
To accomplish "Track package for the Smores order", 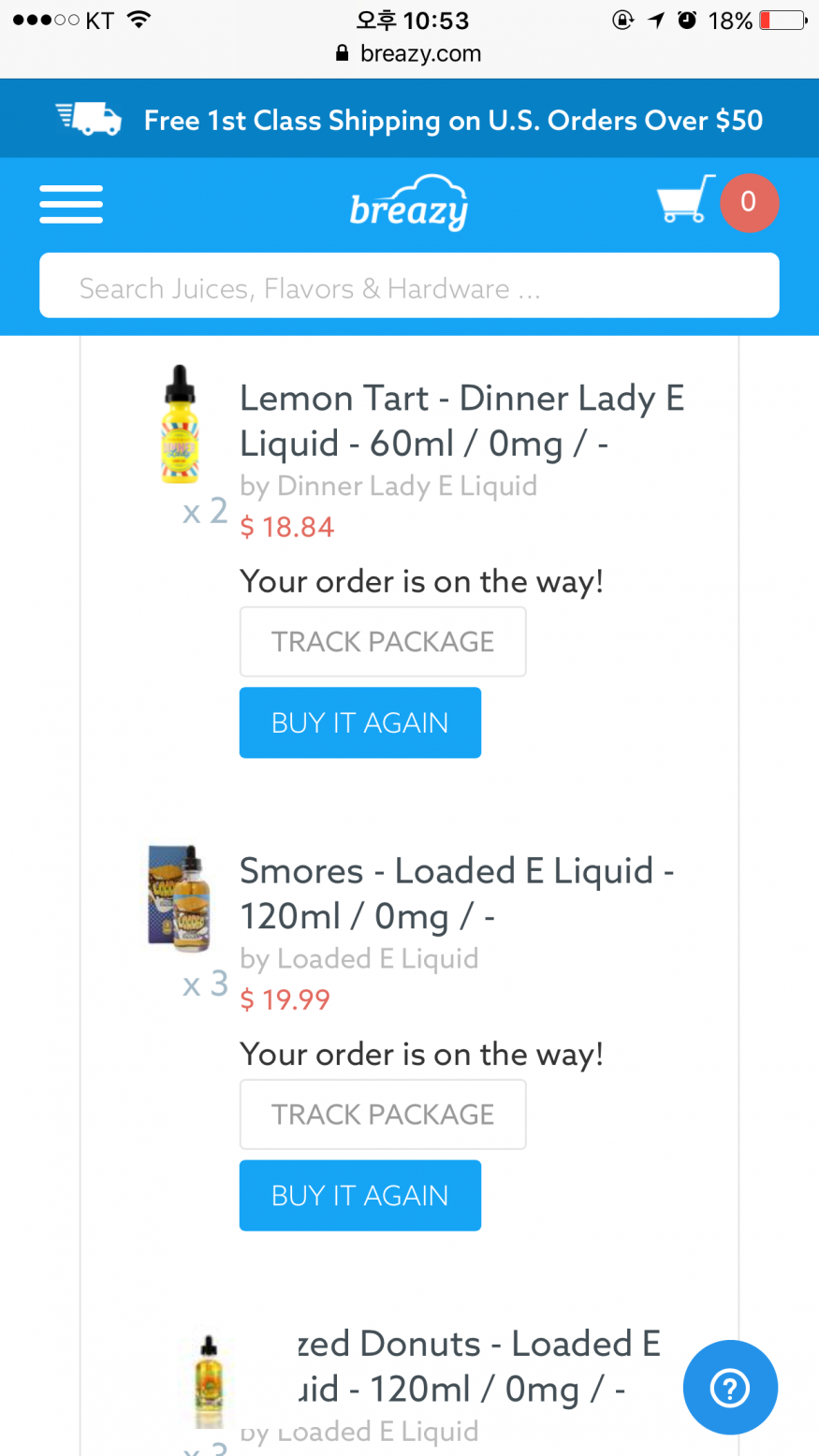I will coord(382,1114).
